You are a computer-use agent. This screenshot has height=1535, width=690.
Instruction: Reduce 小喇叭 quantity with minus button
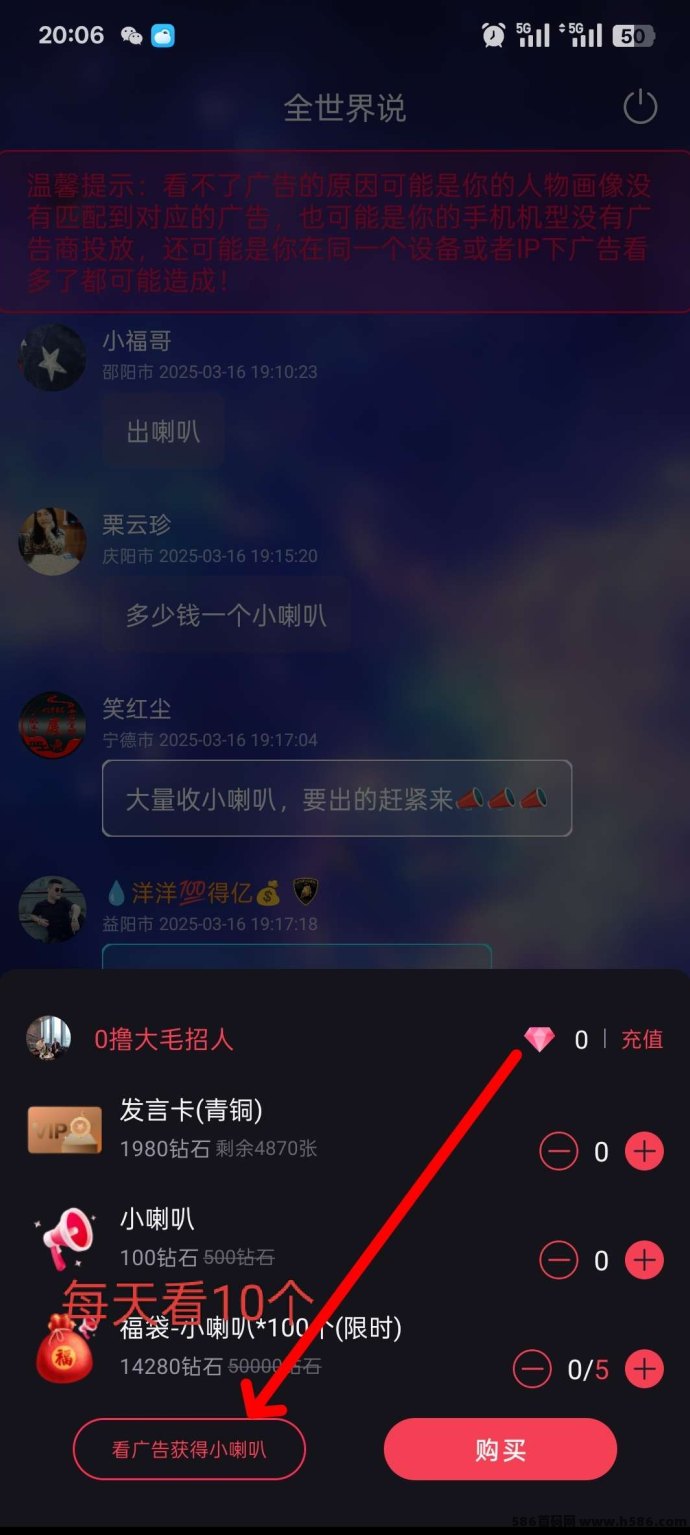coord(558,1260)
